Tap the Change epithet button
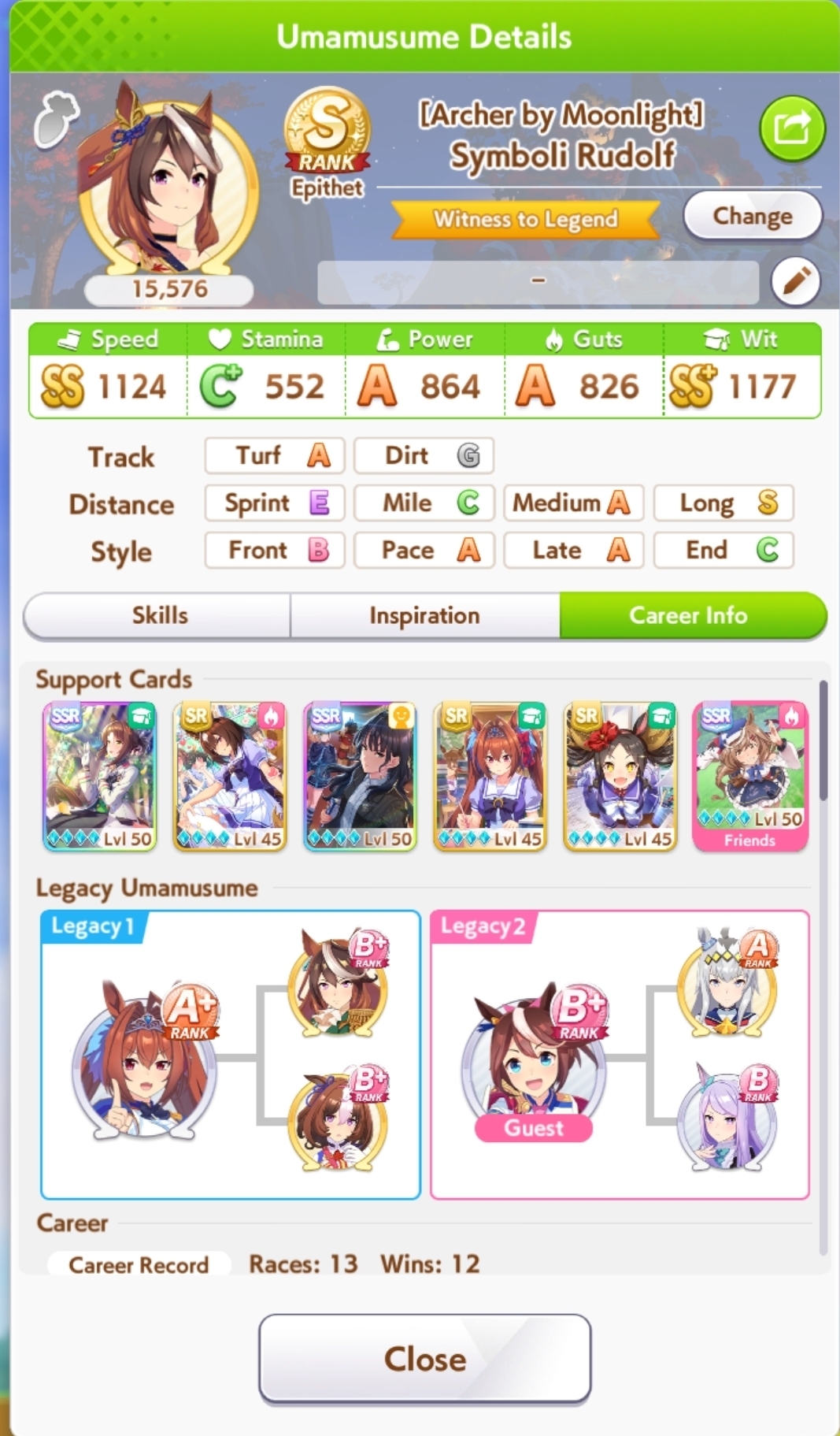The height and width of the screenshot is (1436, 840). tap(752, 216)
